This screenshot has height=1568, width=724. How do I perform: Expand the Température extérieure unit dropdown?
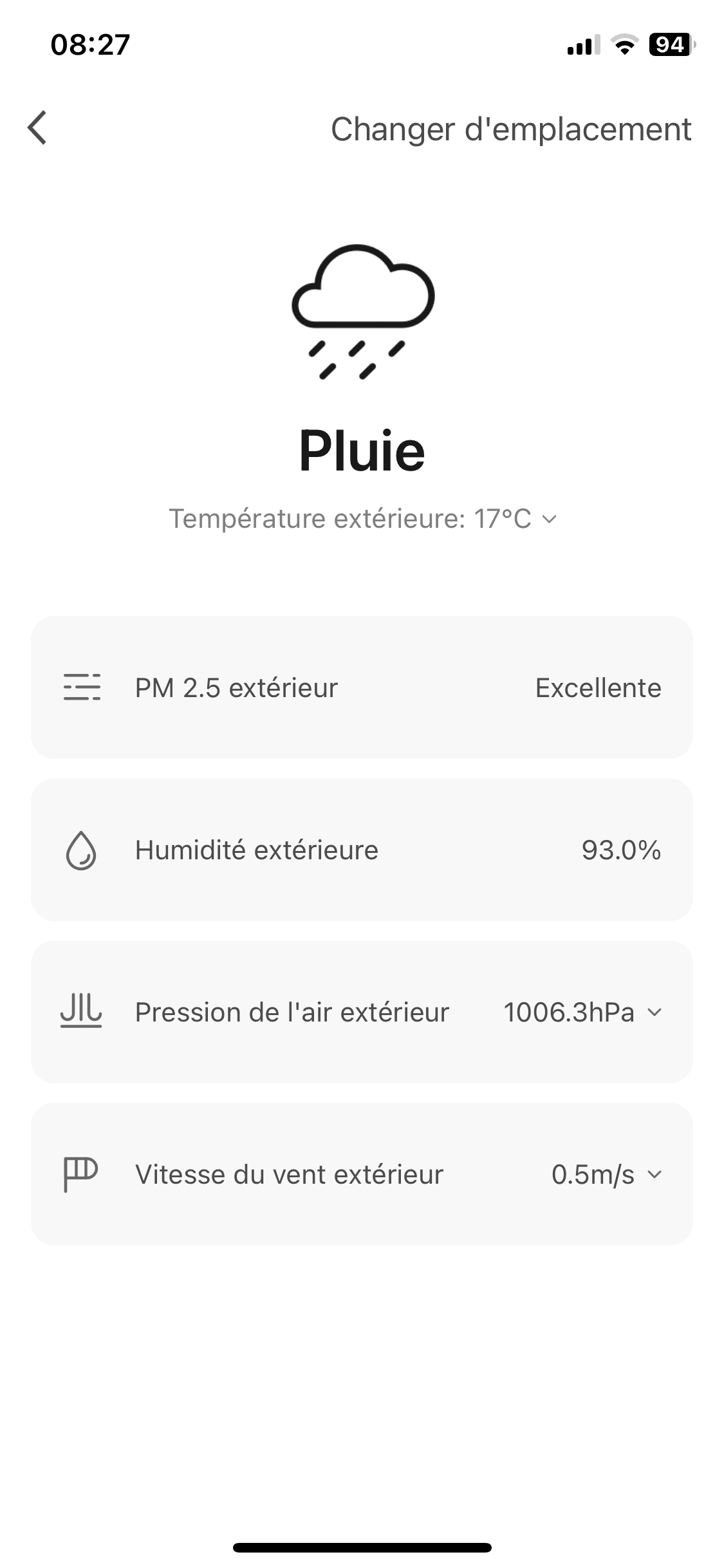tap(548, 519)
